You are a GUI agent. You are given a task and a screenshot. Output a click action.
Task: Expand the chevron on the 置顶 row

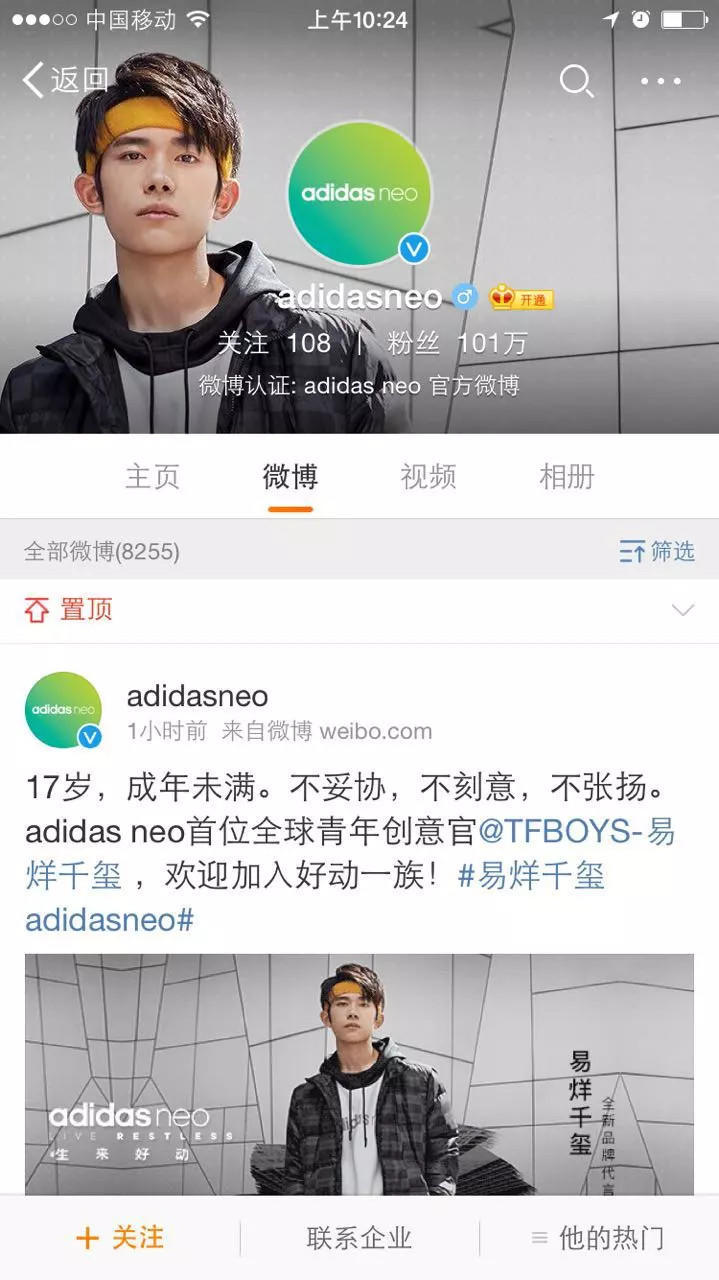click(x=683, y=610)
